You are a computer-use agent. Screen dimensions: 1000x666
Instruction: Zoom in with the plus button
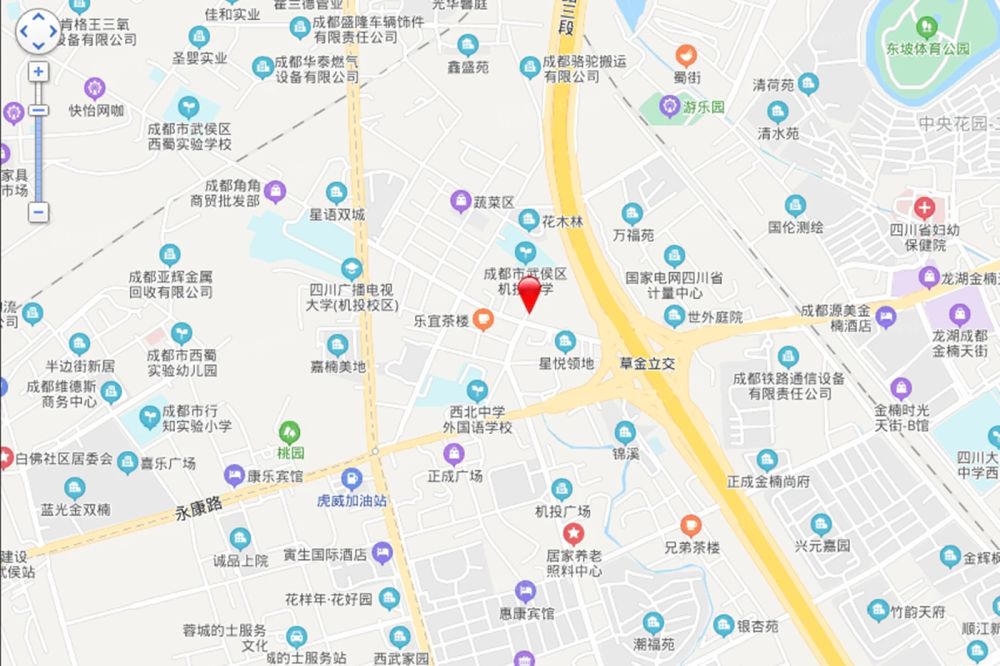pos(39,72)
